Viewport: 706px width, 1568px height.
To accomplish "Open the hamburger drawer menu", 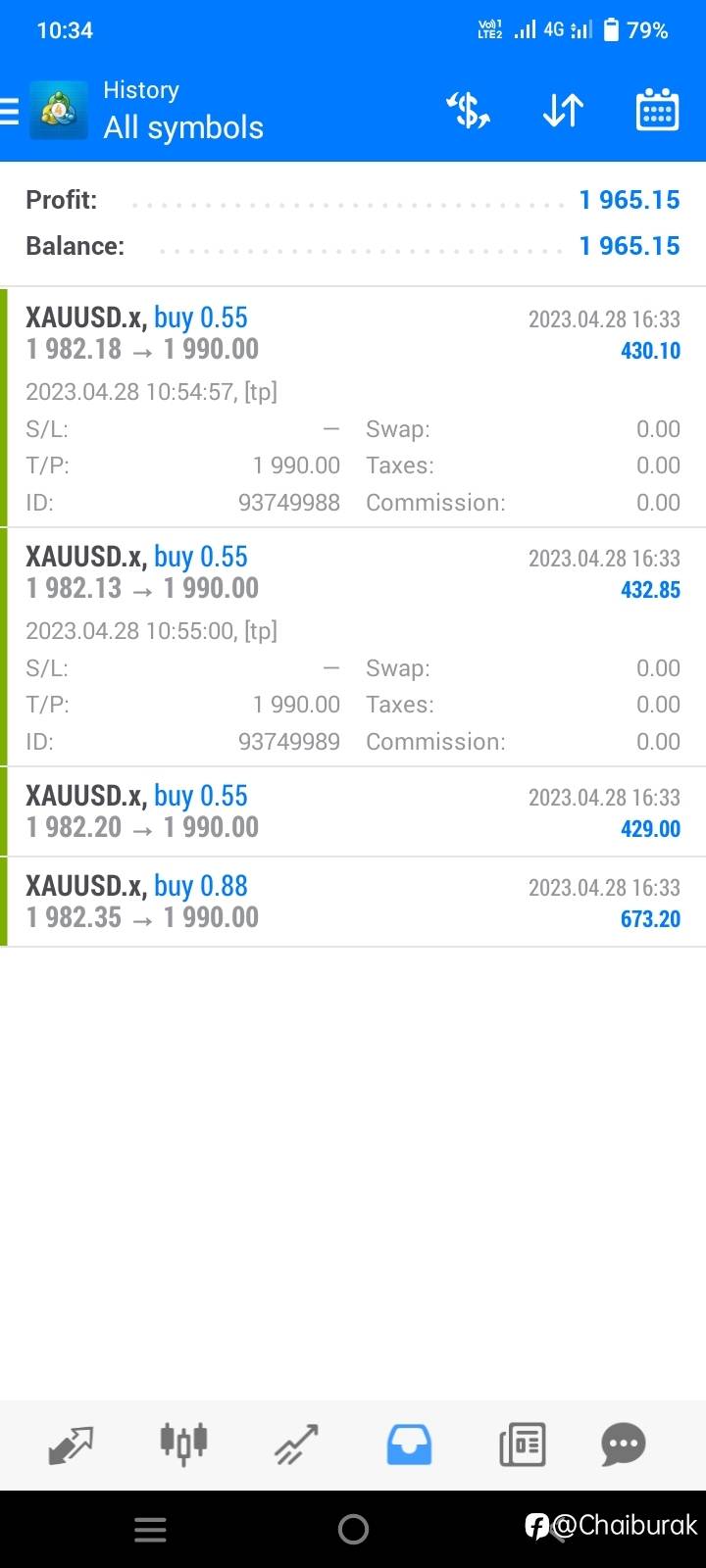I will (x=9, y=111).
